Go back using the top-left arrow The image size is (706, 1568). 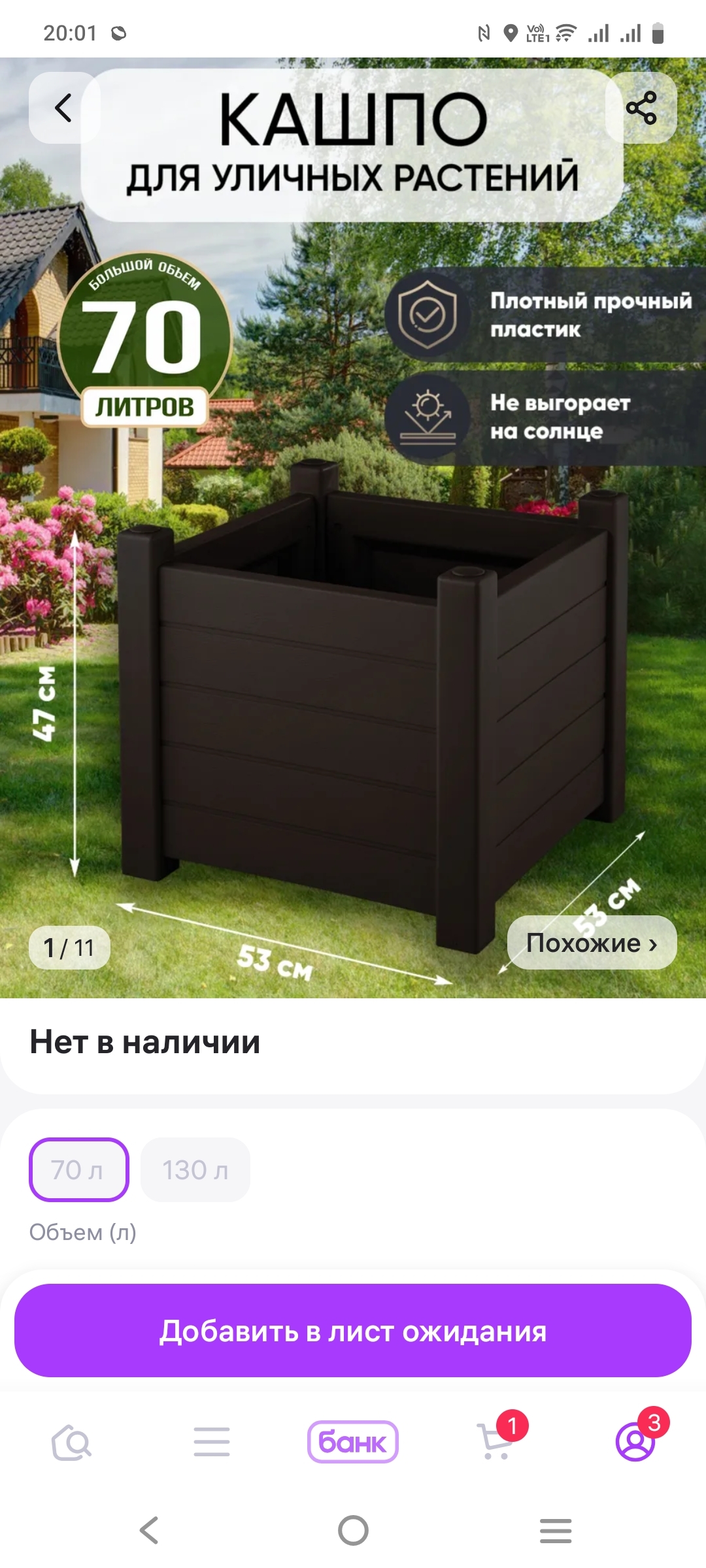63,108
